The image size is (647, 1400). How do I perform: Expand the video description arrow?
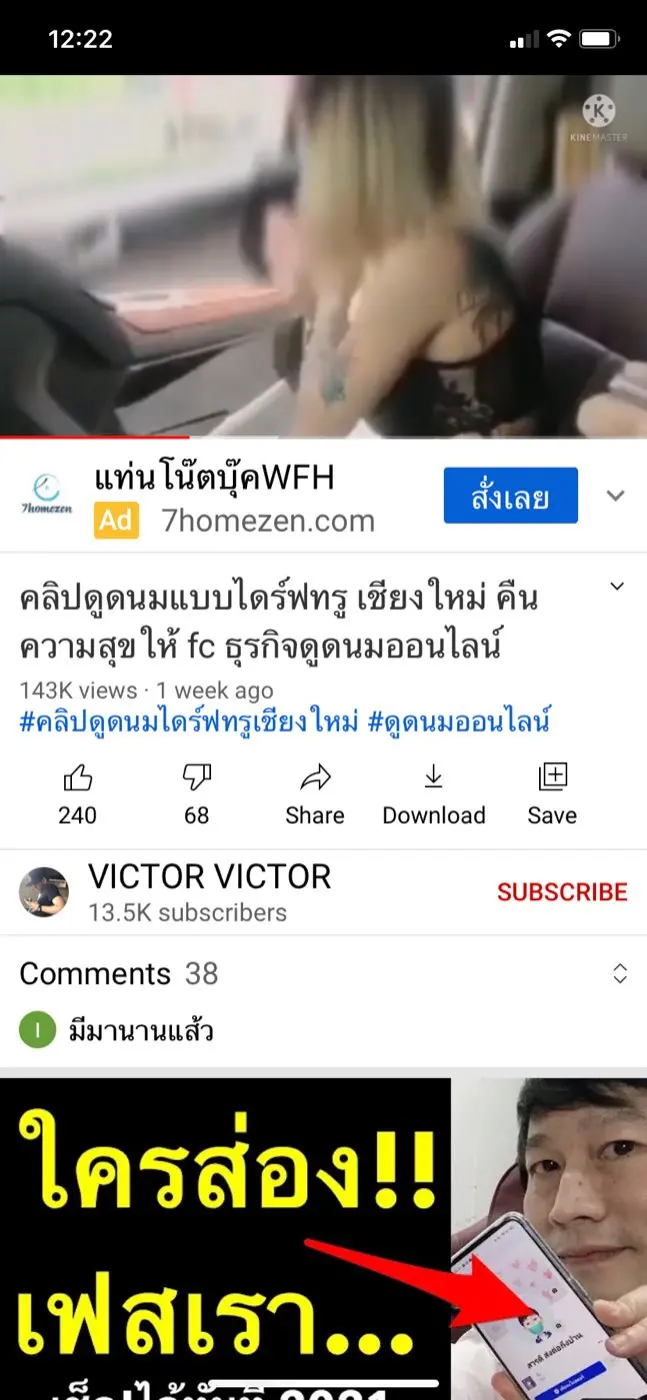click(x=617, y=587)
